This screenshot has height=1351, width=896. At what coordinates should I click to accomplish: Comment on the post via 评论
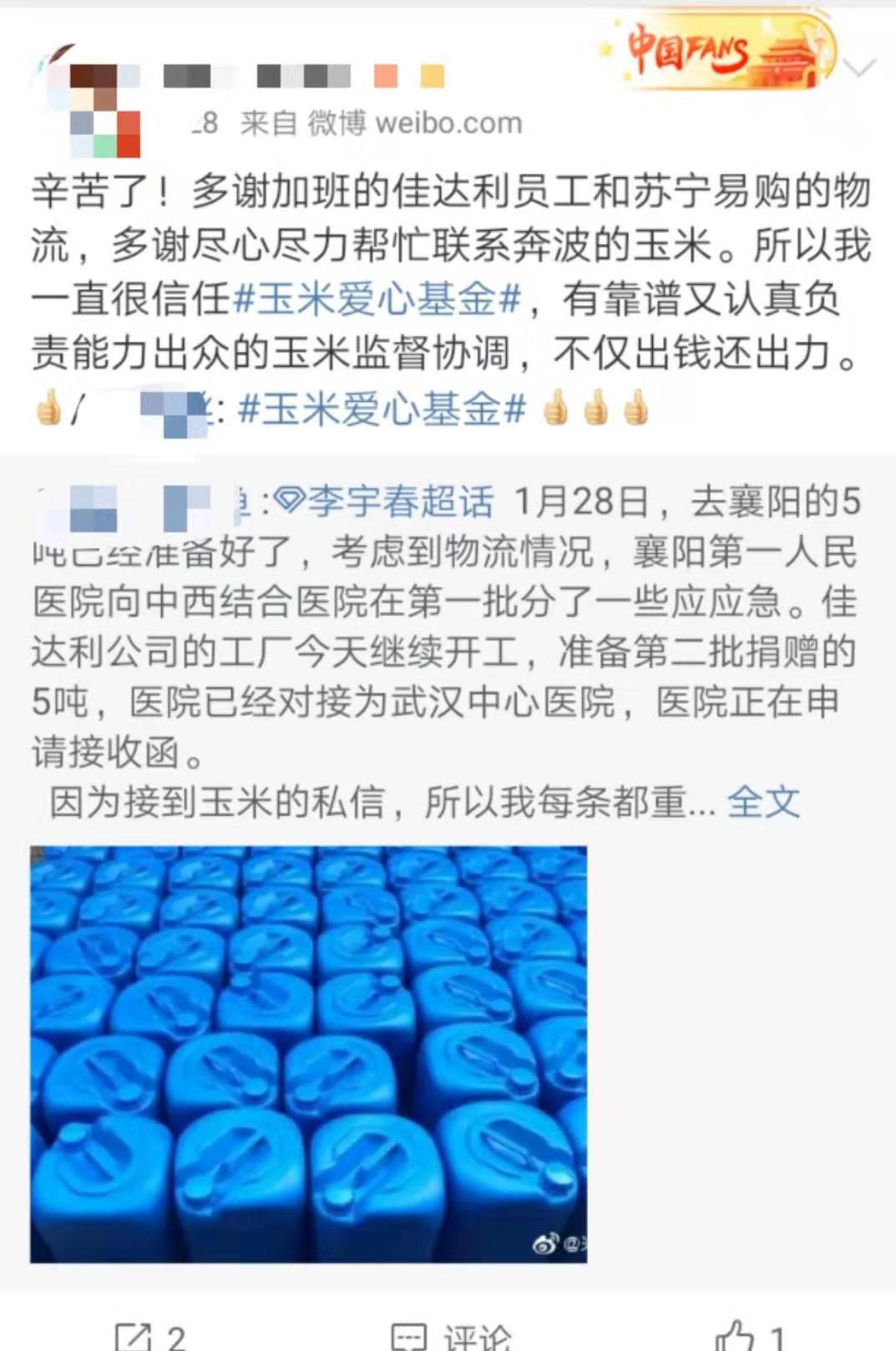click(x=451, y=1335)
